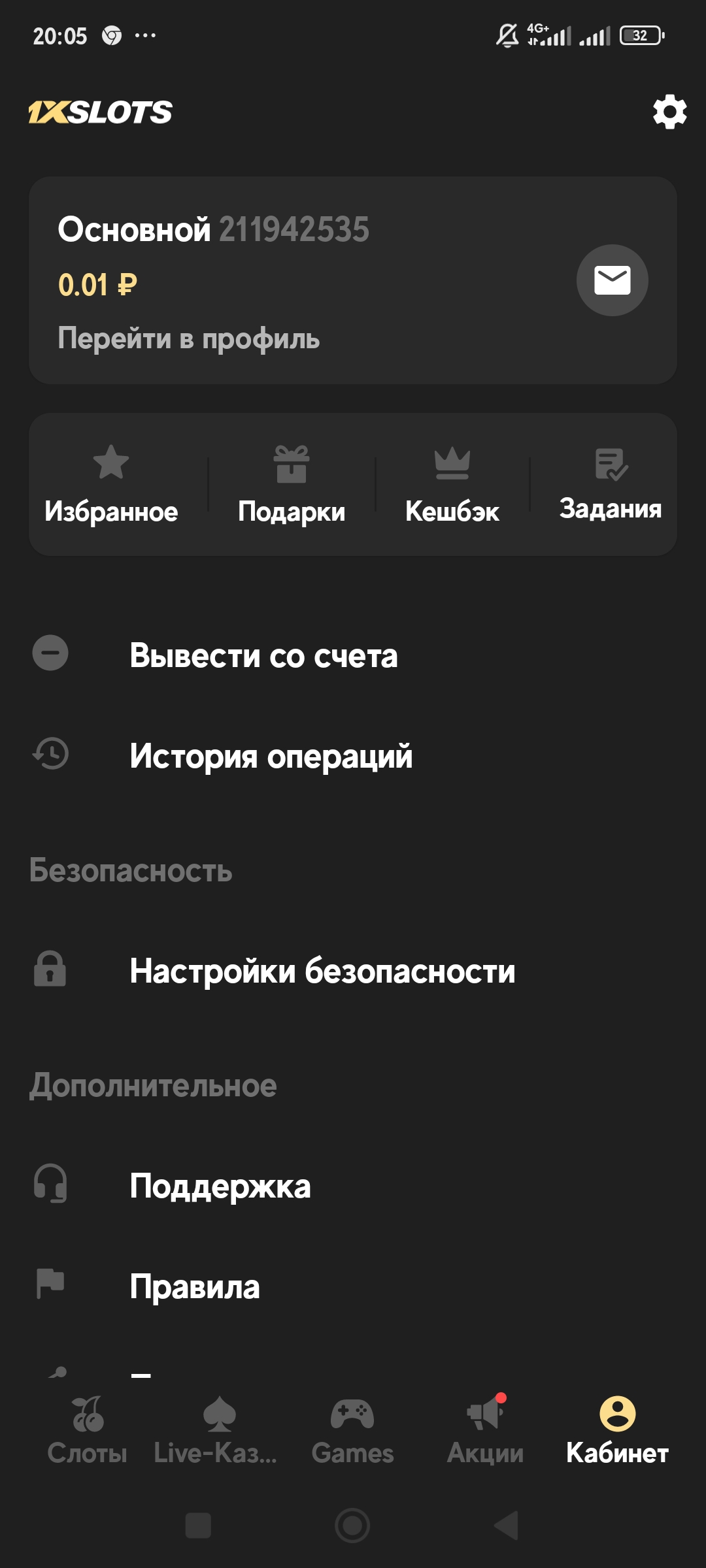Tap the system back button
This screenshot has height=1568, width=706.
point(506,1526)
